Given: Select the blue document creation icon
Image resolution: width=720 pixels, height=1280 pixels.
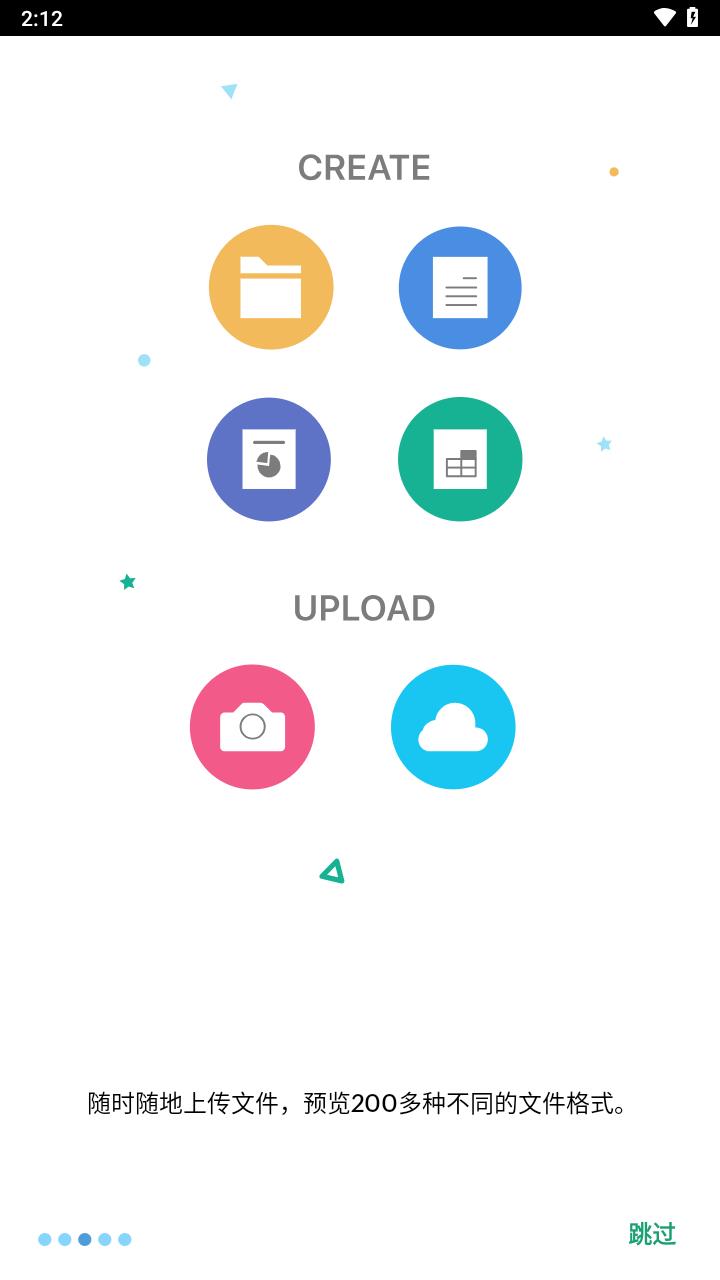Looking at the screenshot, I should 460,287.
